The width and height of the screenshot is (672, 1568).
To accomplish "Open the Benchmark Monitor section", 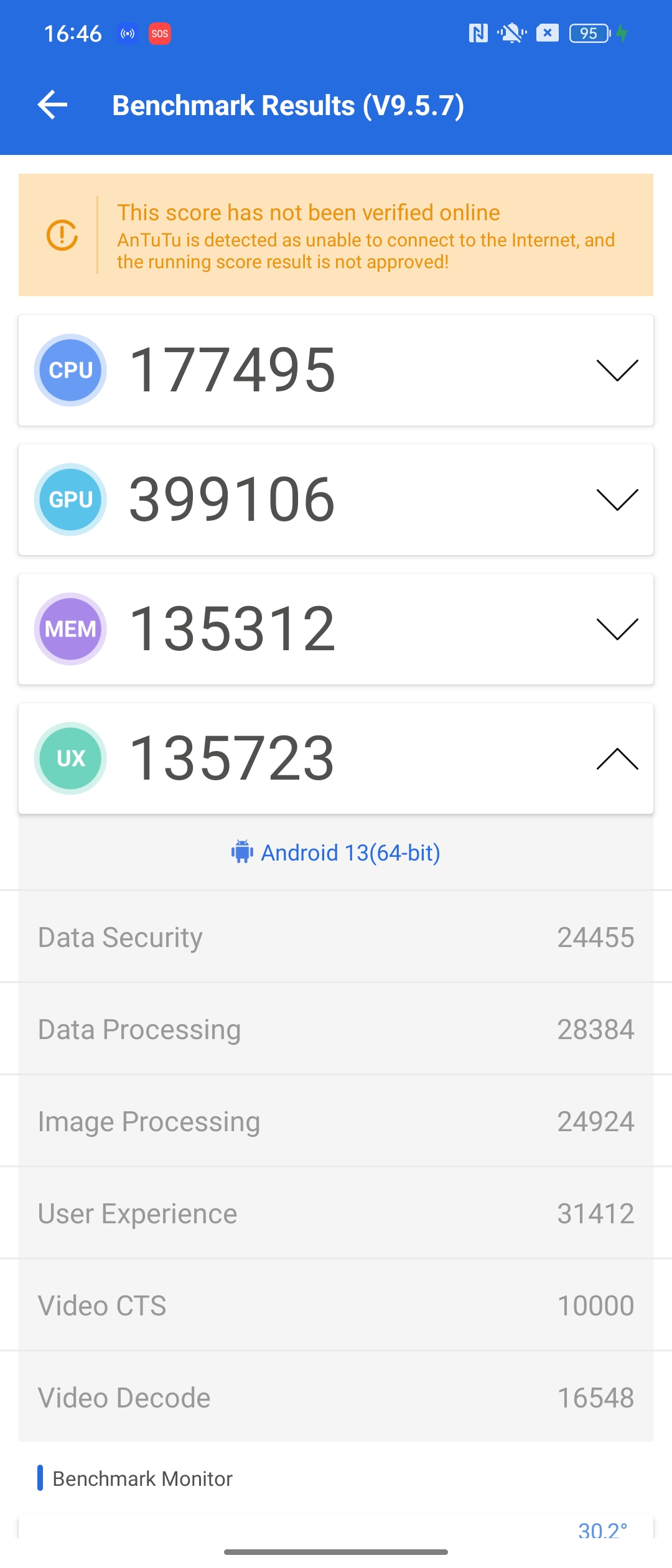I will [x=142, y=1478].
